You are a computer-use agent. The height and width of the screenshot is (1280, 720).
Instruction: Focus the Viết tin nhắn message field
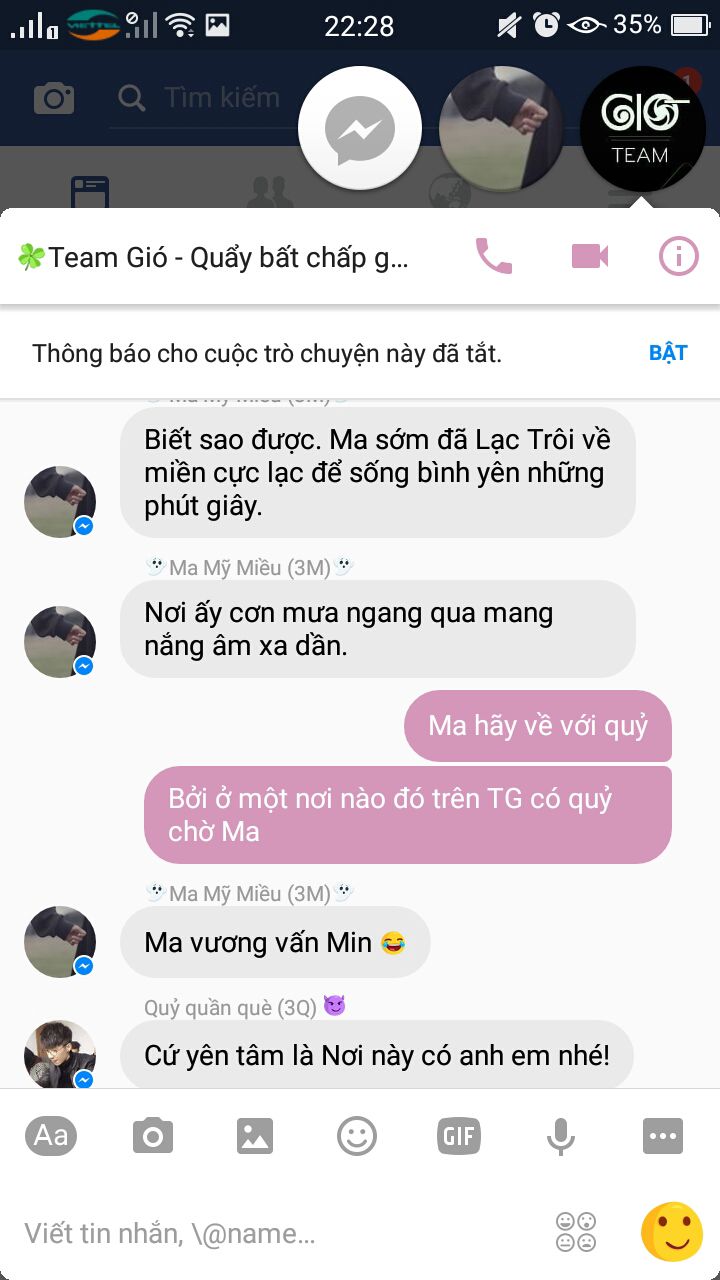280,1233
